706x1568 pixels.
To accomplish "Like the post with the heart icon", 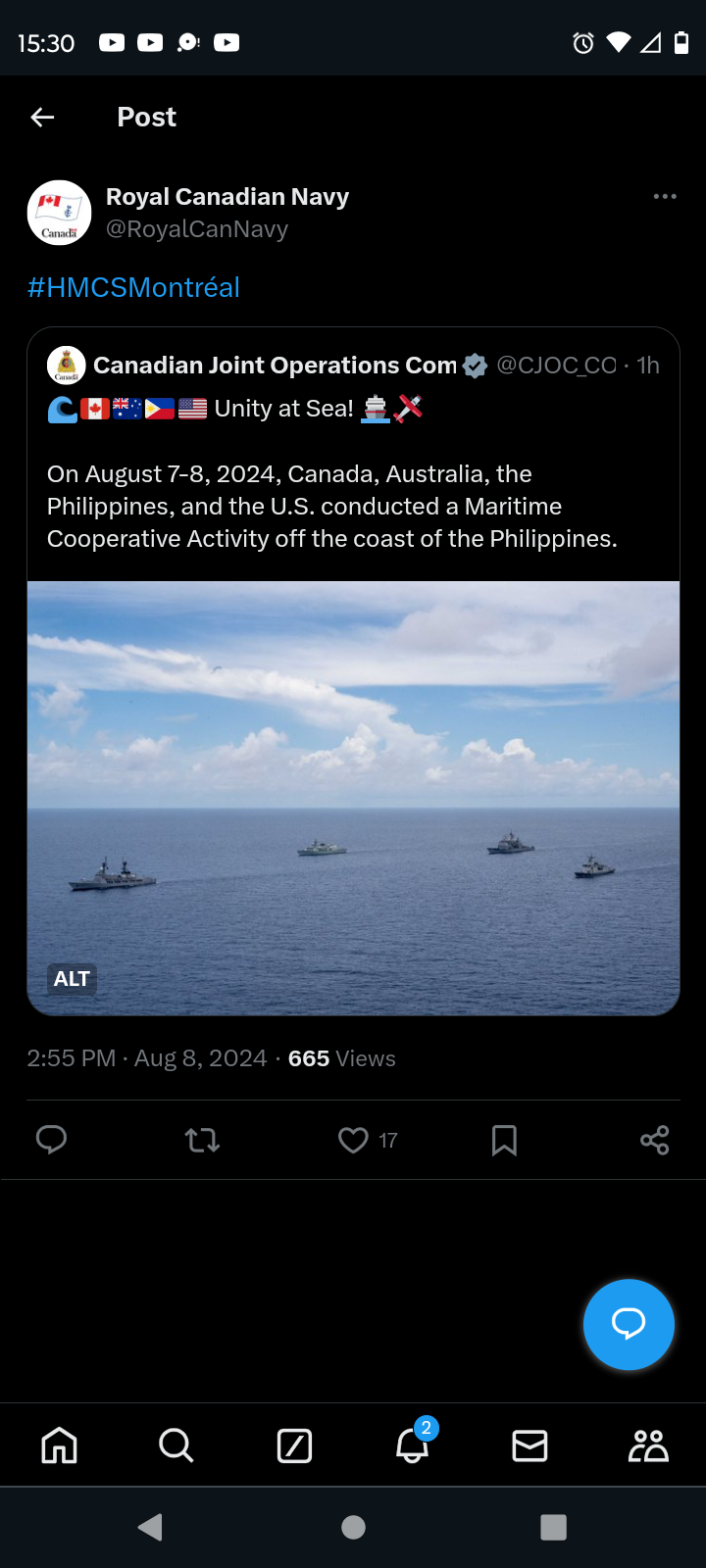I will [x=353, y=1140].
